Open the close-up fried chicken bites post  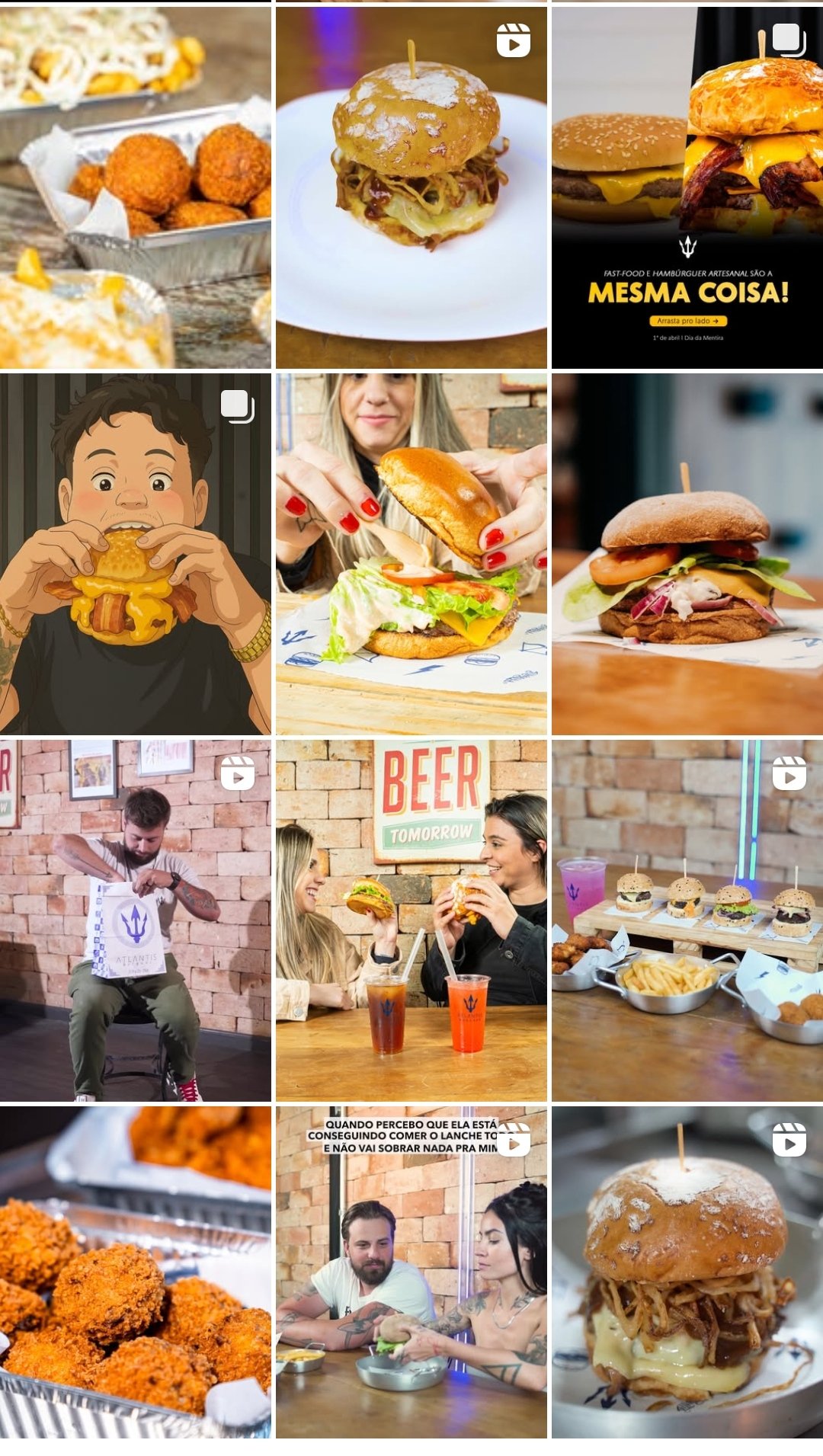135,1272
